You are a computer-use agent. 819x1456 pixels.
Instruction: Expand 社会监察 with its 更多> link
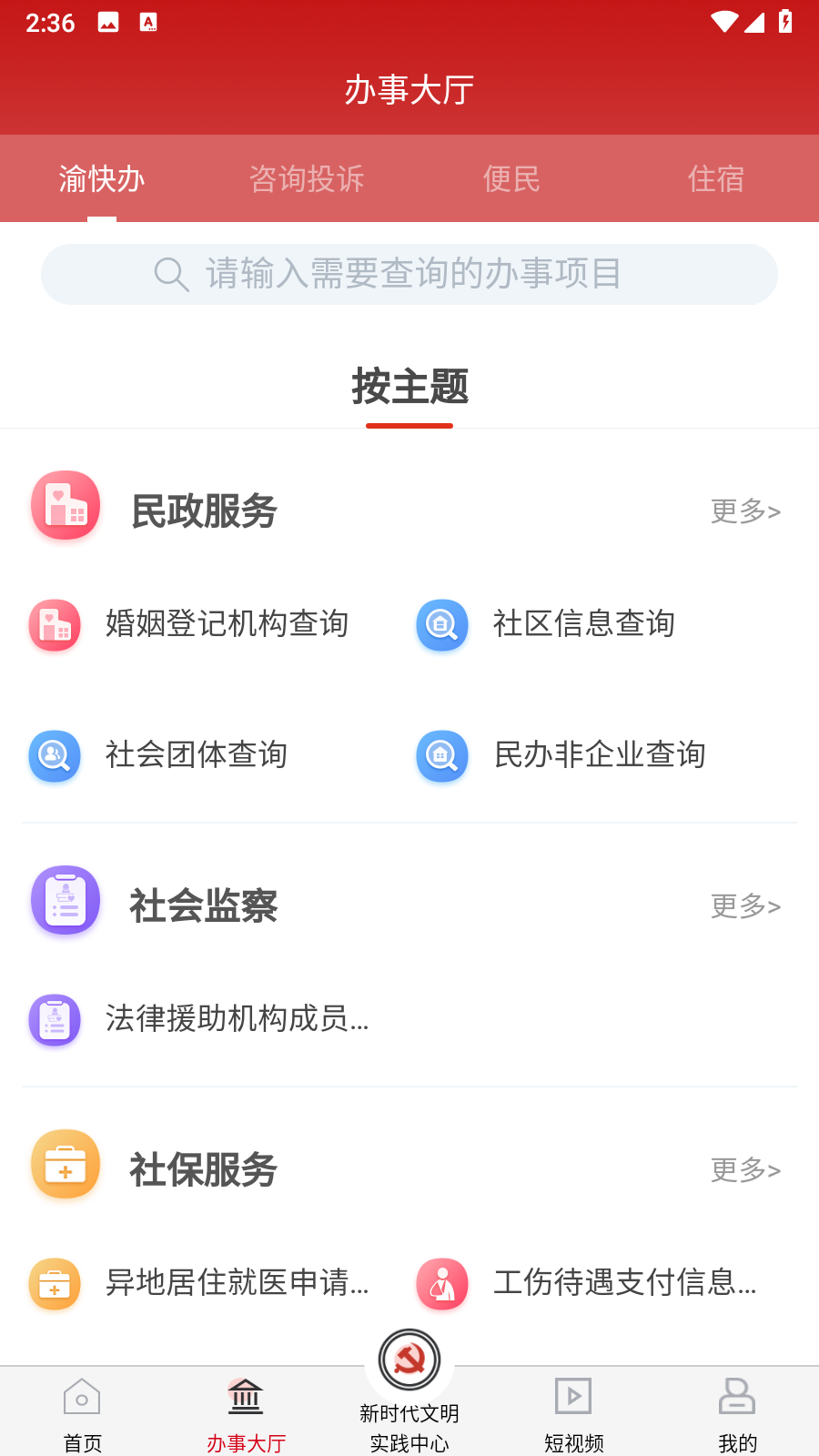click(745, 906)
